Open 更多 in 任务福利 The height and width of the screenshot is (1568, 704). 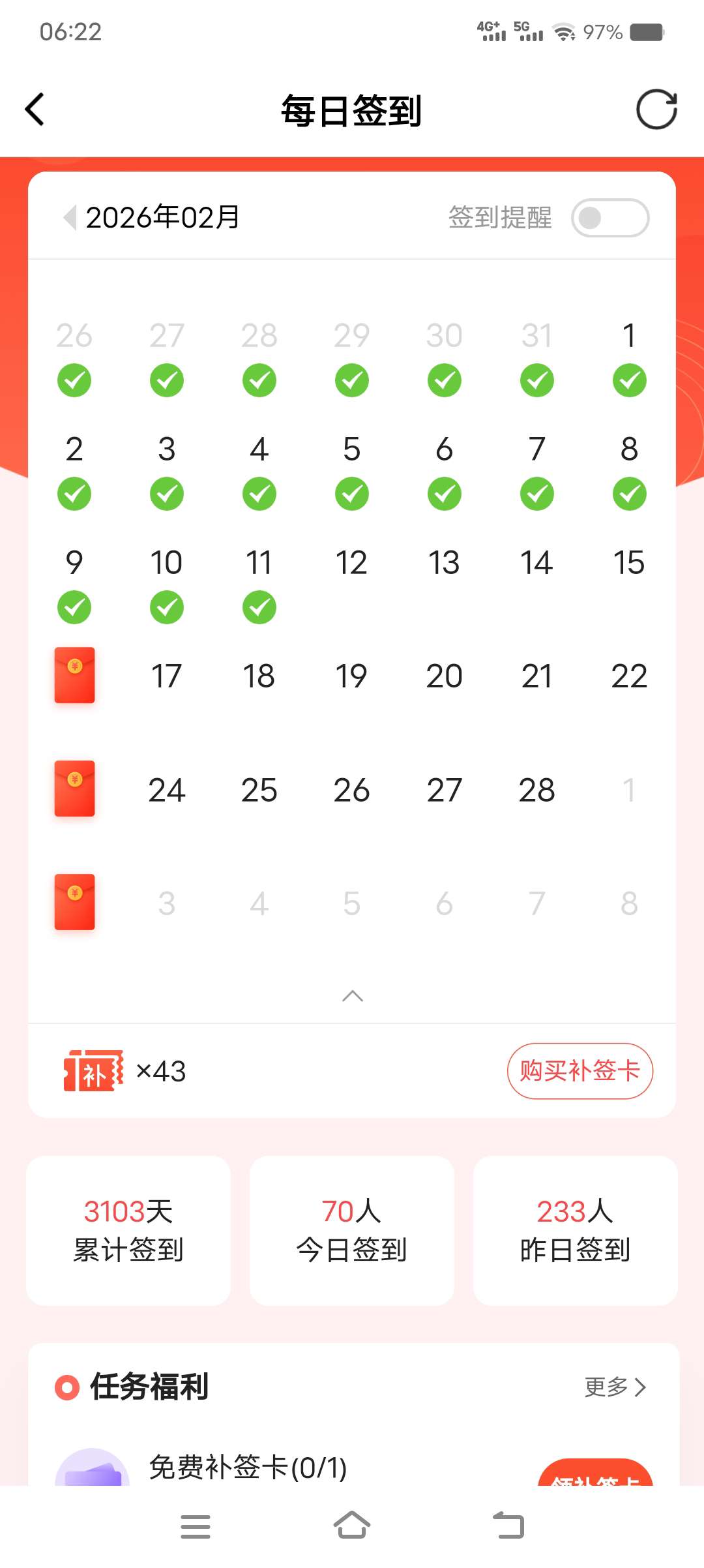[615, 1387]
